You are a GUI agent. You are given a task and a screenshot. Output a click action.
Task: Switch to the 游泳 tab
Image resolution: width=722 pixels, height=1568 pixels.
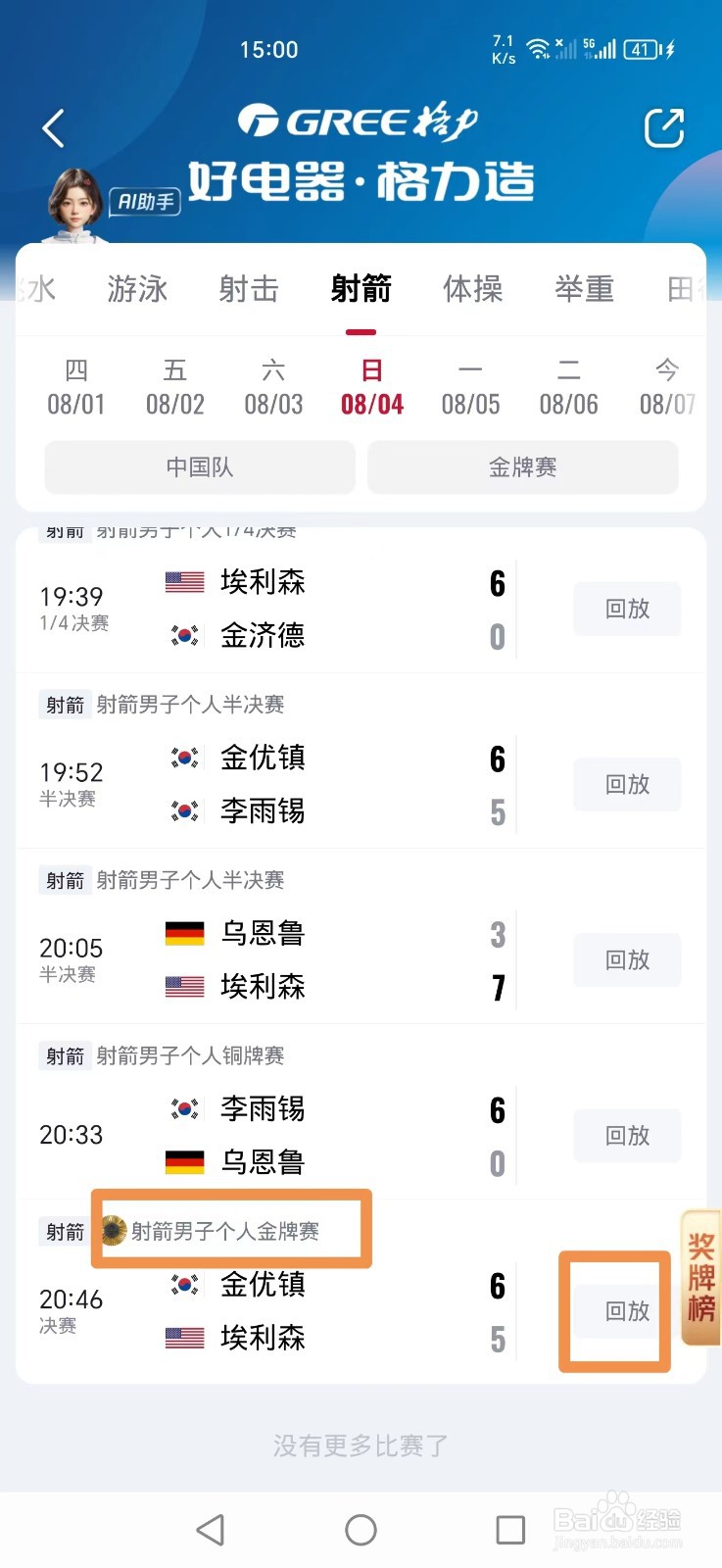coord(137,289)
